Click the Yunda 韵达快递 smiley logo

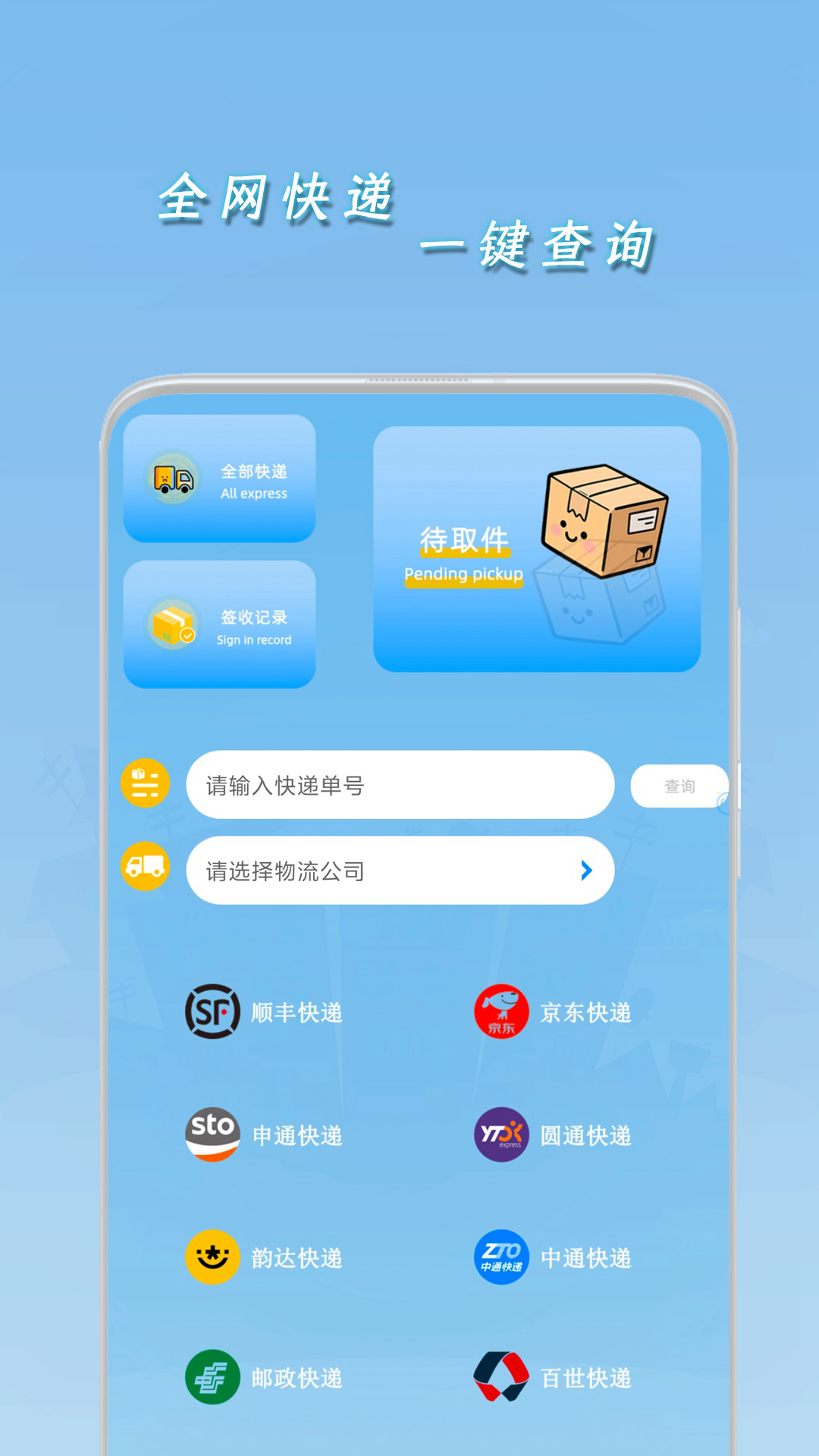point(212,1257)
